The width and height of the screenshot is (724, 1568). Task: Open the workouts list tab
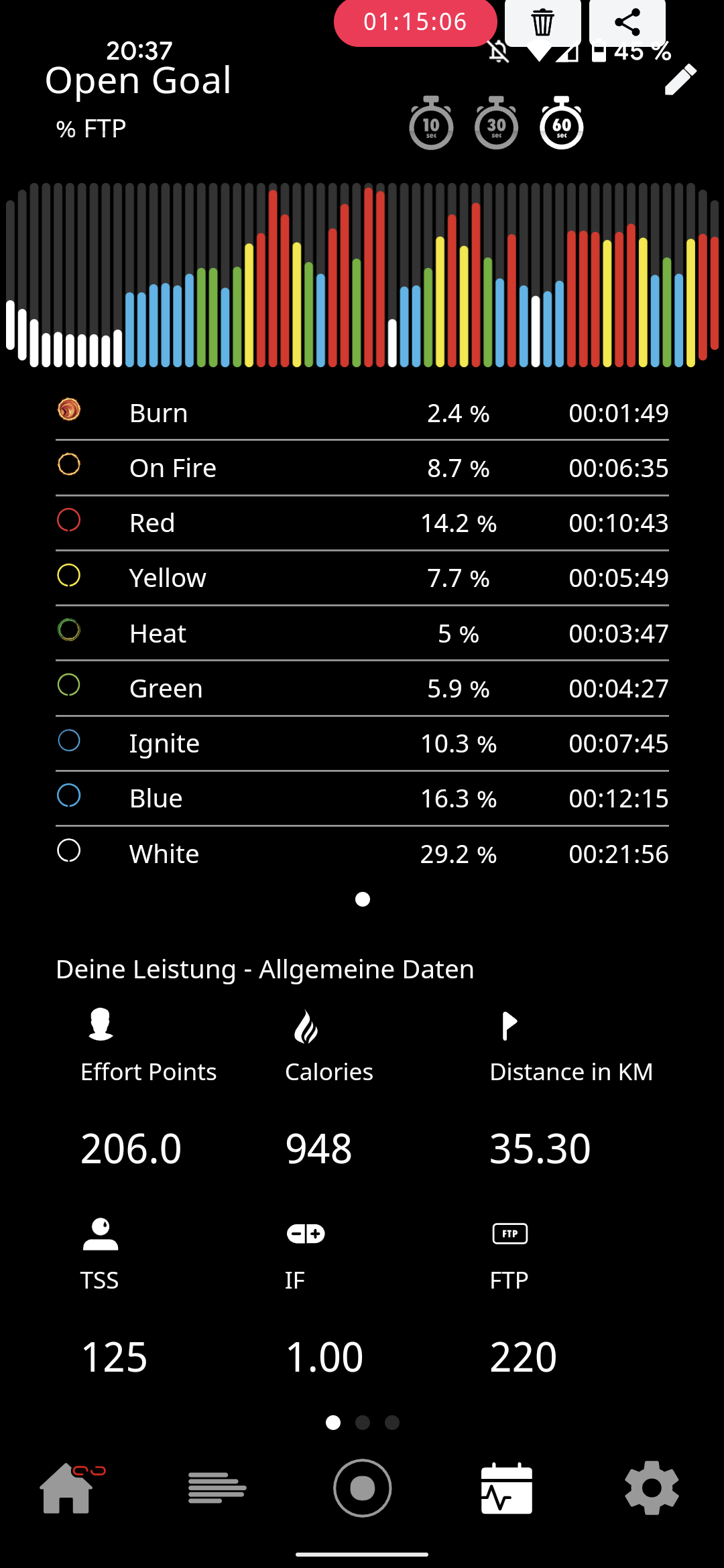click(x=217, y=1488)
